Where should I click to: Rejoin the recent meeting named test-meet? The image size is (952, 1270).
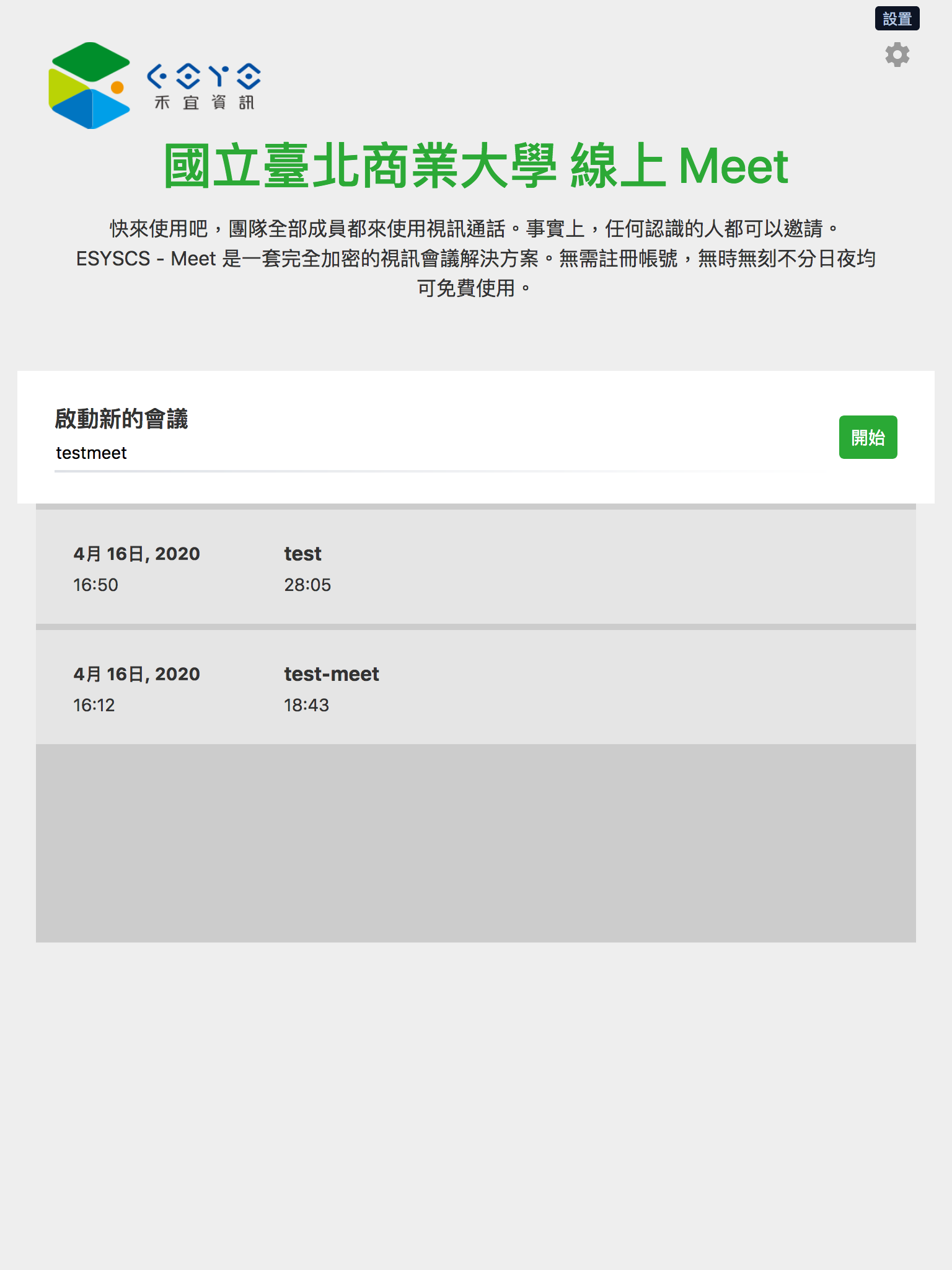(475, 687)
